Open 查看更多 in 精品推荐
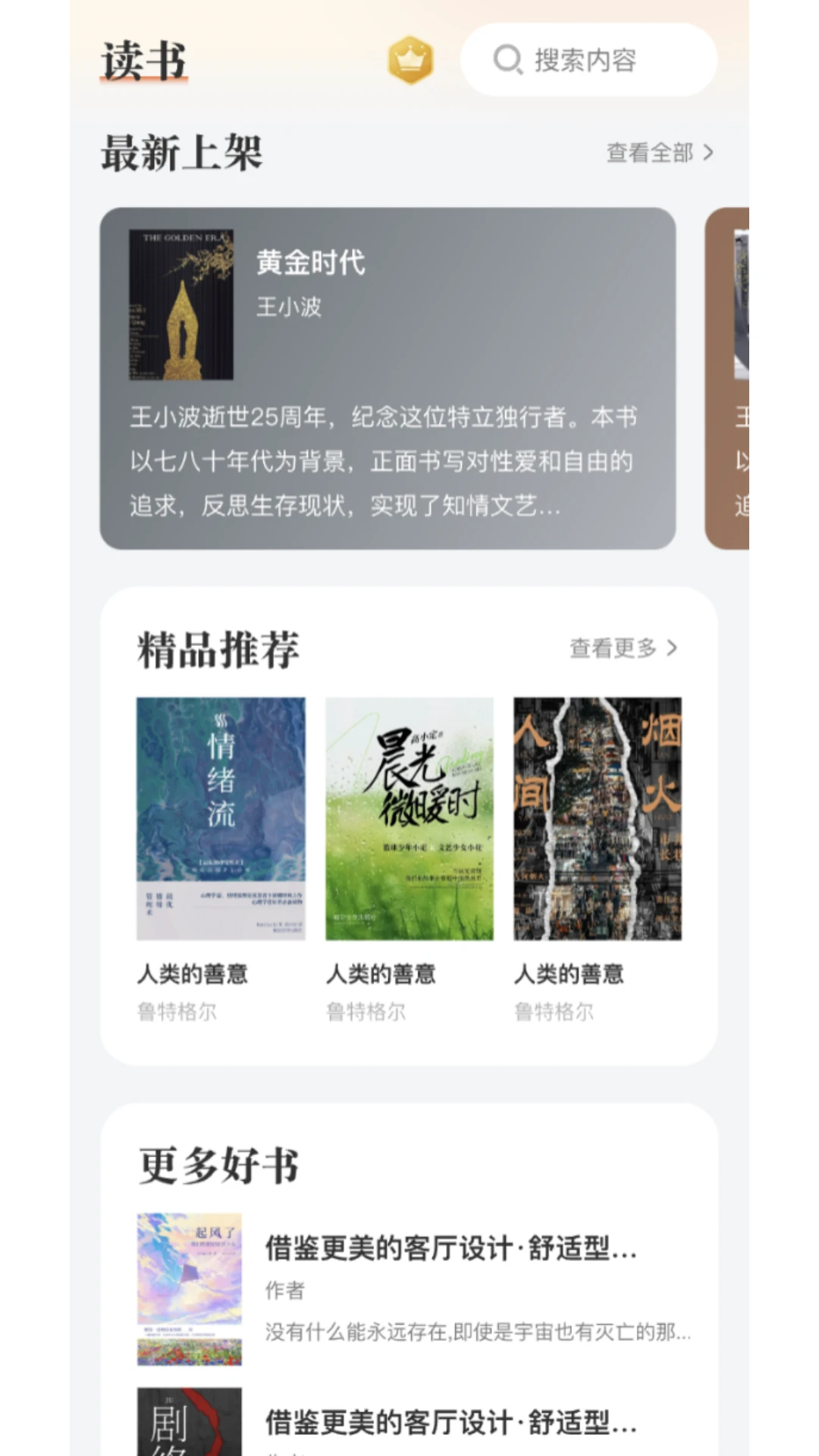The height and width of the screenshot is (1456, 819). (x=623, y=648)
